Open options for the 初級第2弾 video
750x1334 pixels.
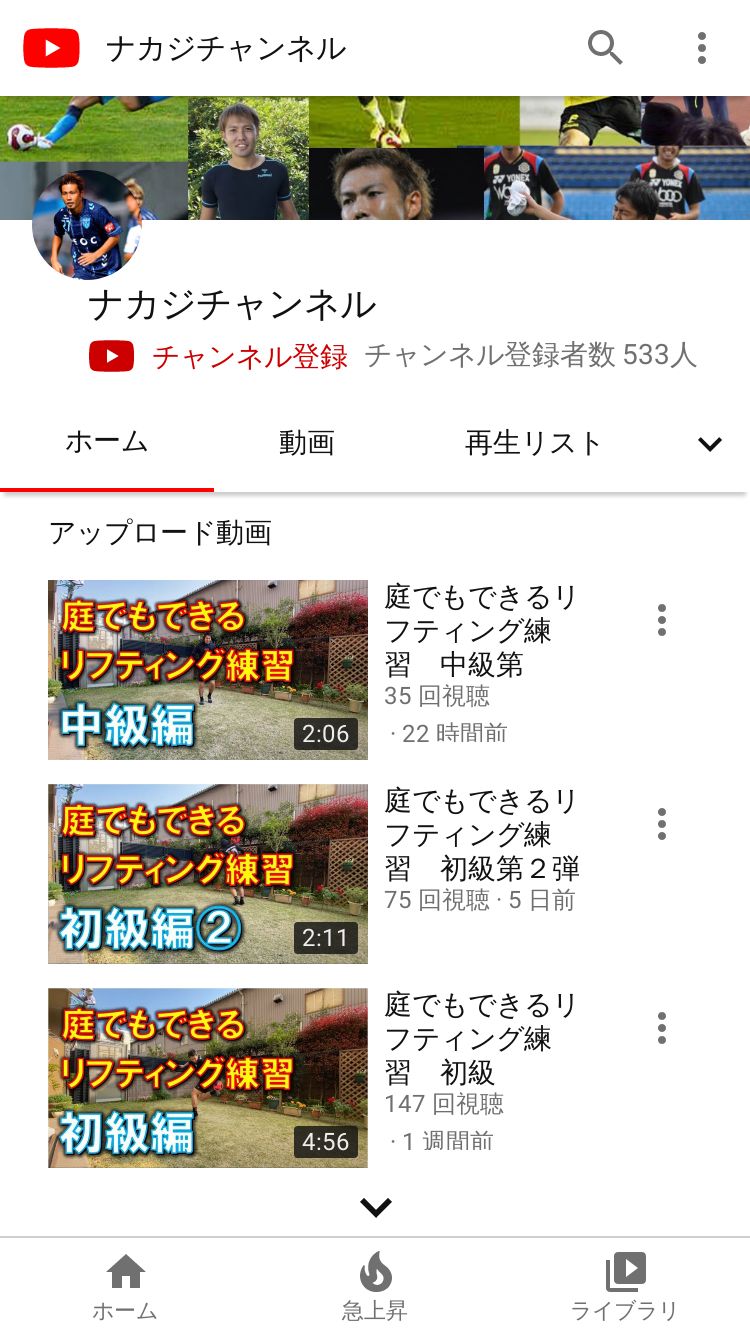[661, 824]
